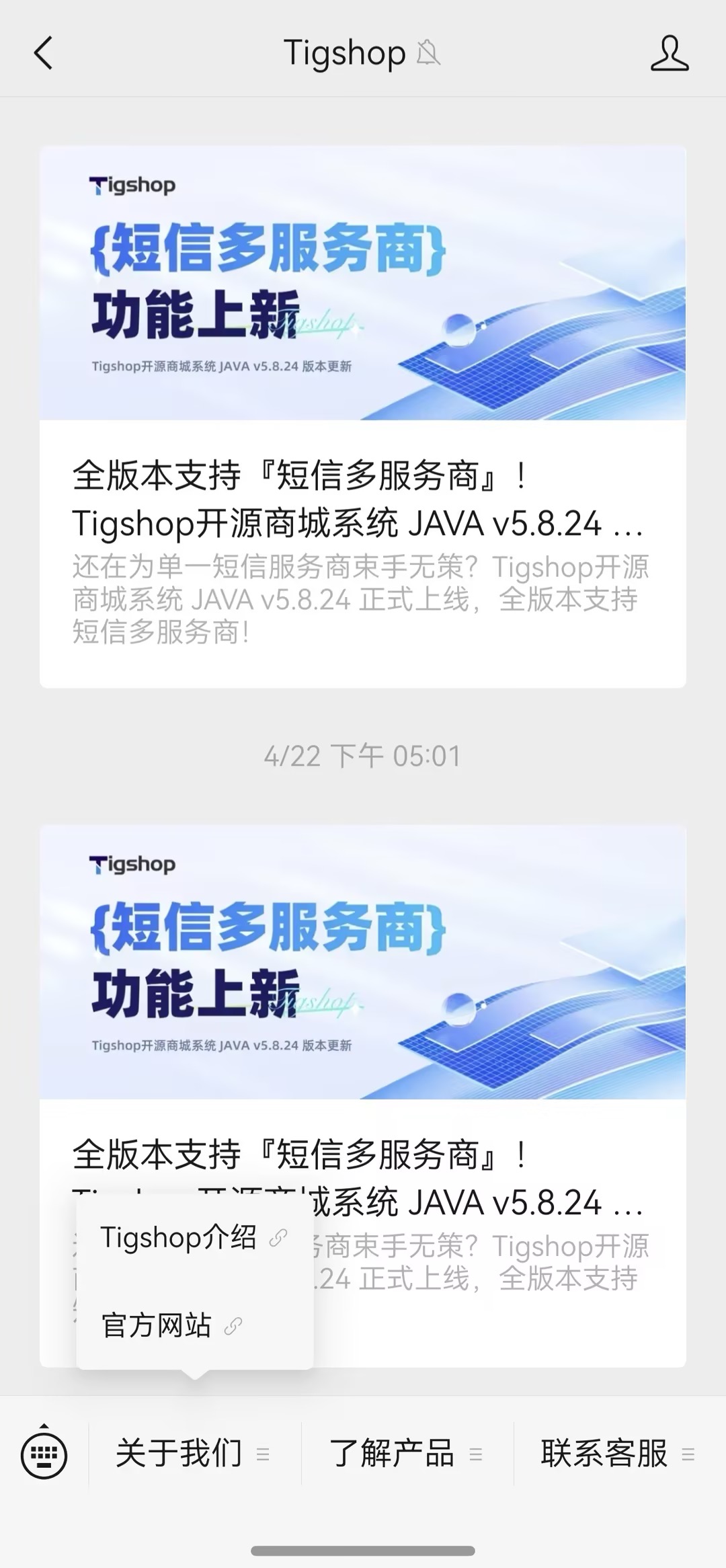The image size is (726, 1568).
Task: Open the first 短信多服务商 article card
Action: [363, 417]
